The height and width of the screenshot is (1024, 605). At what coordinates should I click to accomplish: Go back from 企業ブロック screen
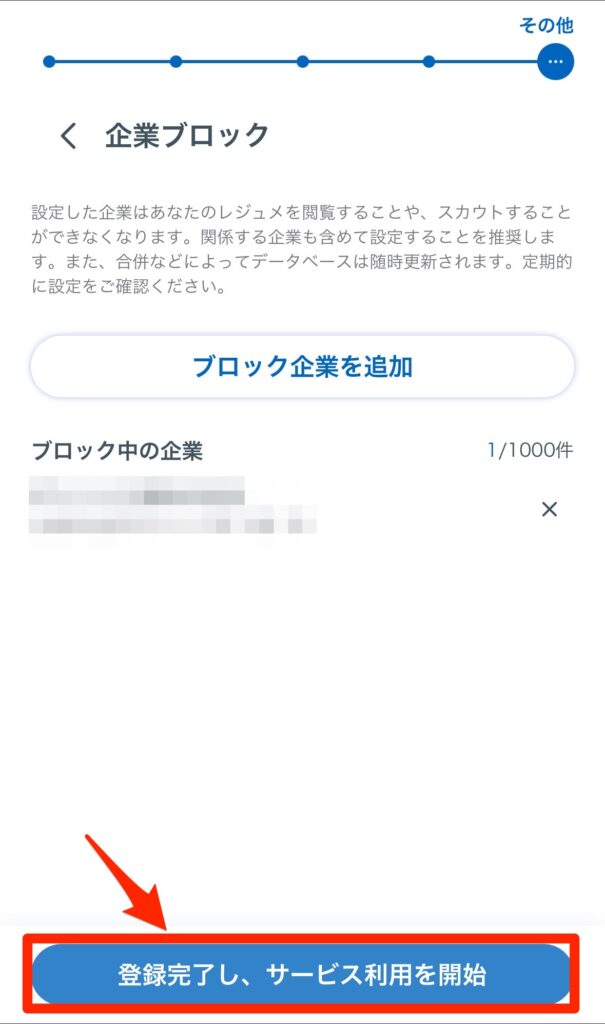point(69,136)
